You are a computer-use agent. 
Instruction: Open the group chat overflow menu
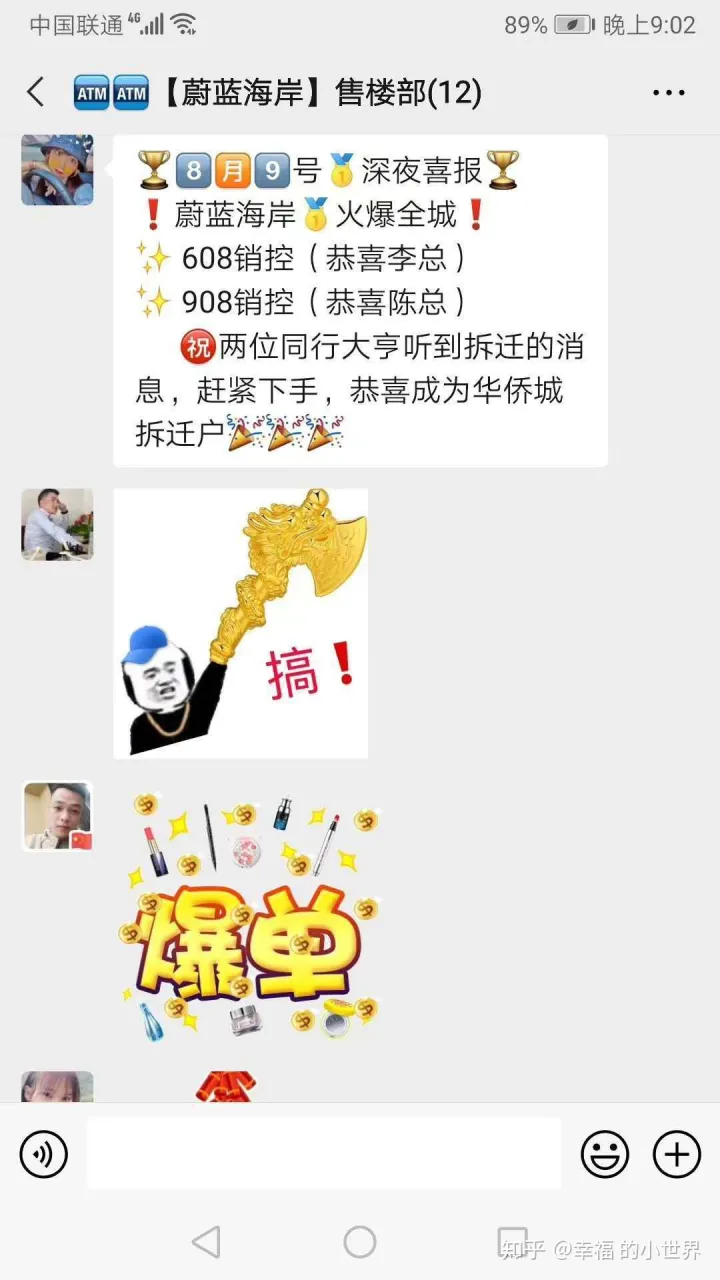point(668,93)
